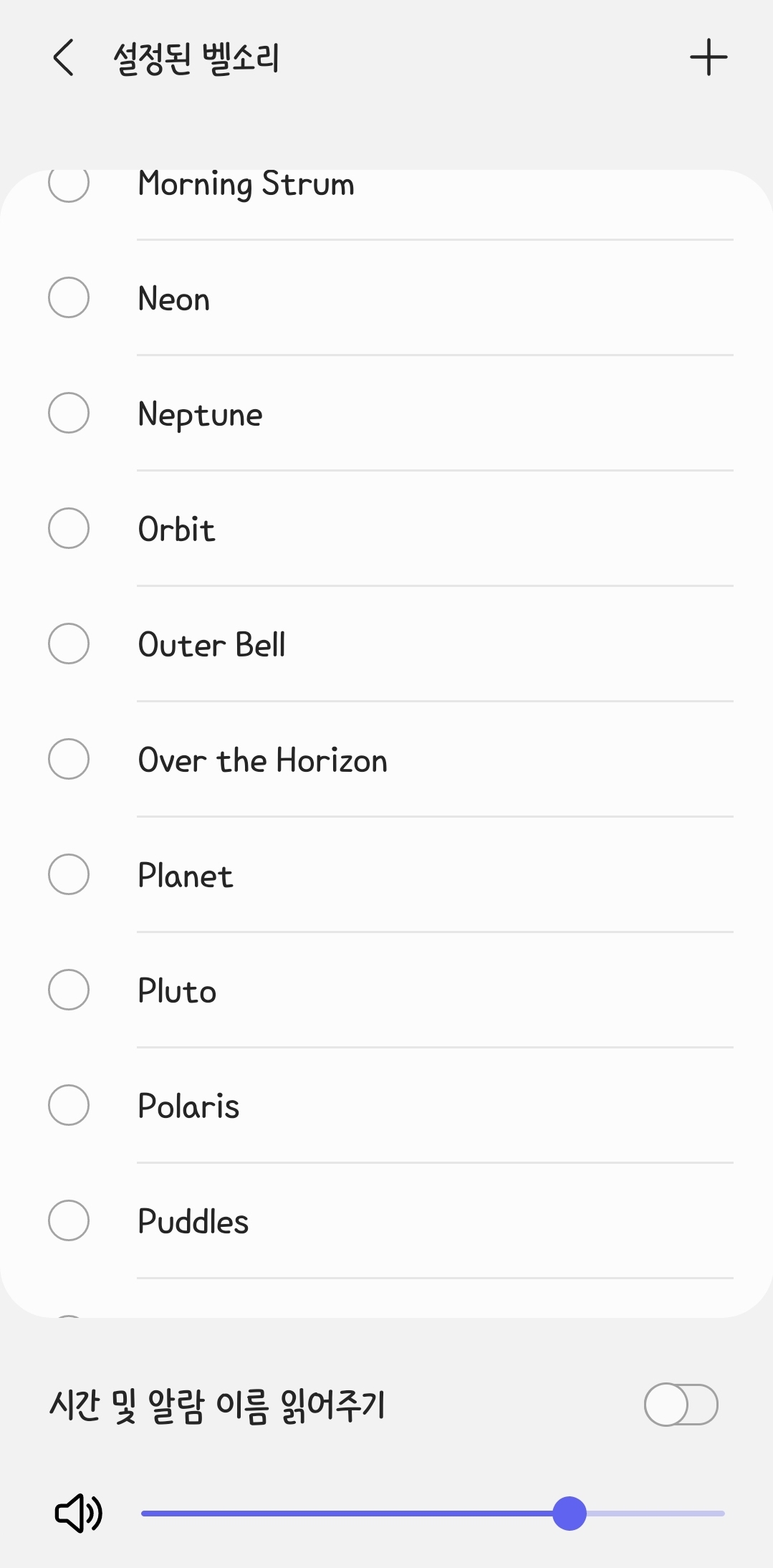Screen dimensions: 773x1568
Task: Add a custom ringtone with the plus icon
Action: pos(708,57)
